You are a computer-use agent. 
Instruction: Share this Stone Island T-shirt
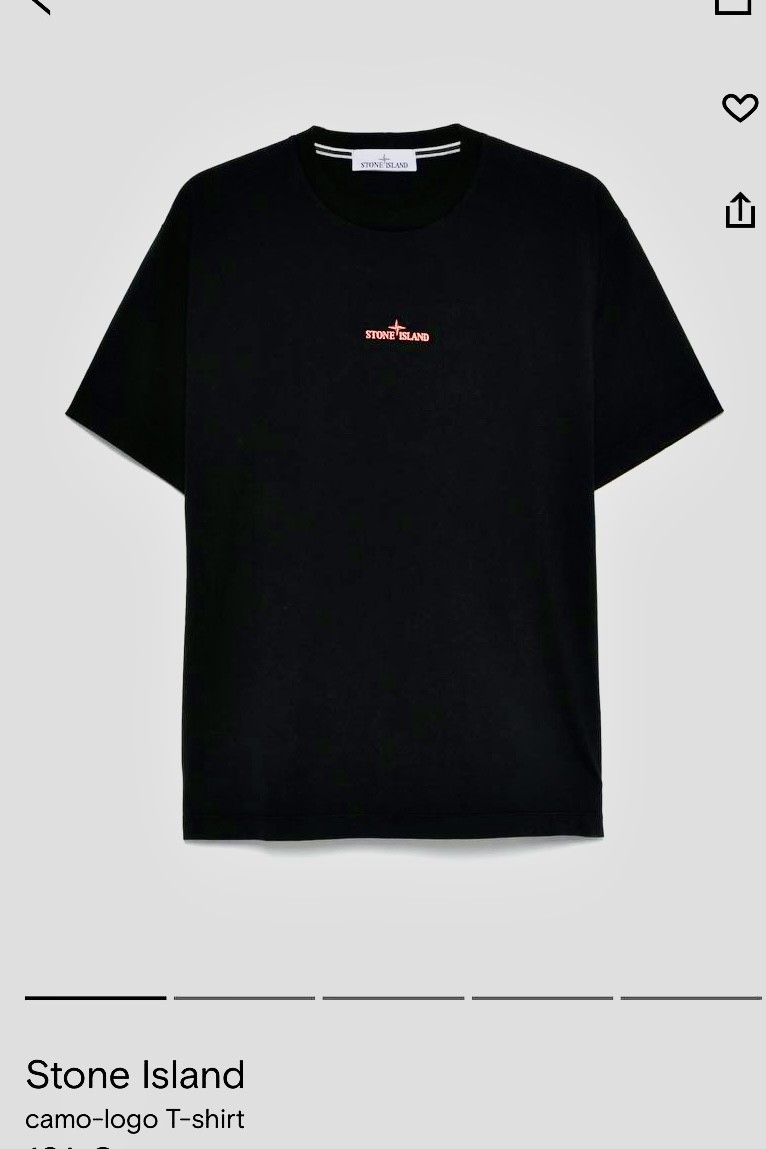(x=740, y=211)
